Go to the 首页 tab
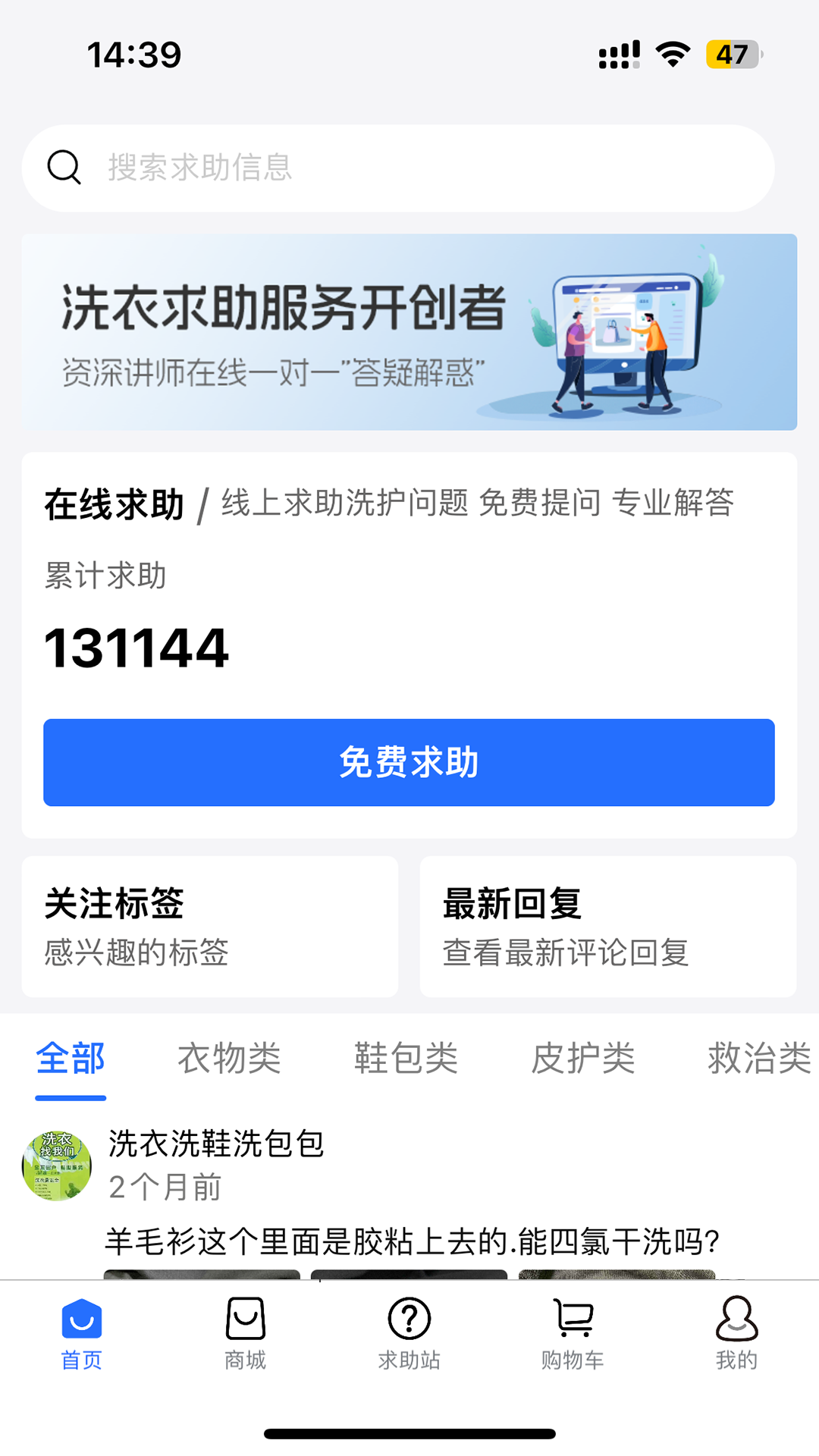819x1456 pixels. 82,1333
